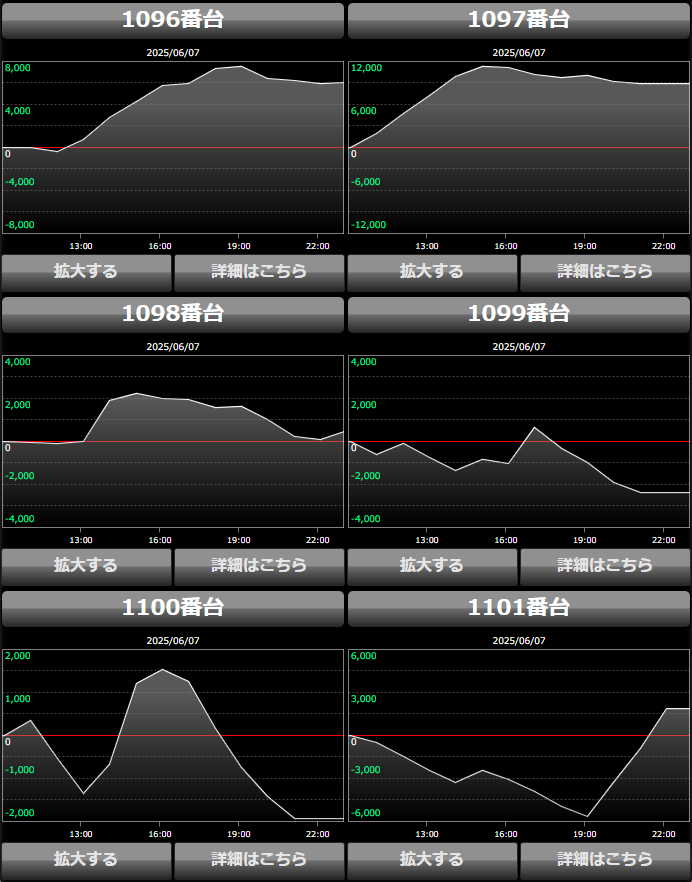Tap 拡大する under 1100番台
The width and height of the screenshot is (692, 882).
coord(86,859)
